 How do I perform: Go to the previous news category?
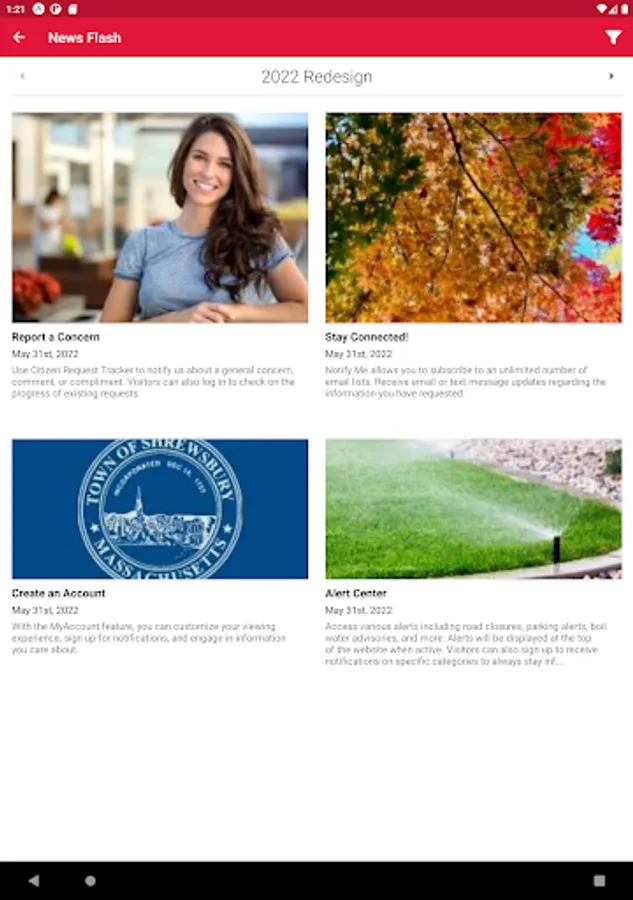pos(22,76)
